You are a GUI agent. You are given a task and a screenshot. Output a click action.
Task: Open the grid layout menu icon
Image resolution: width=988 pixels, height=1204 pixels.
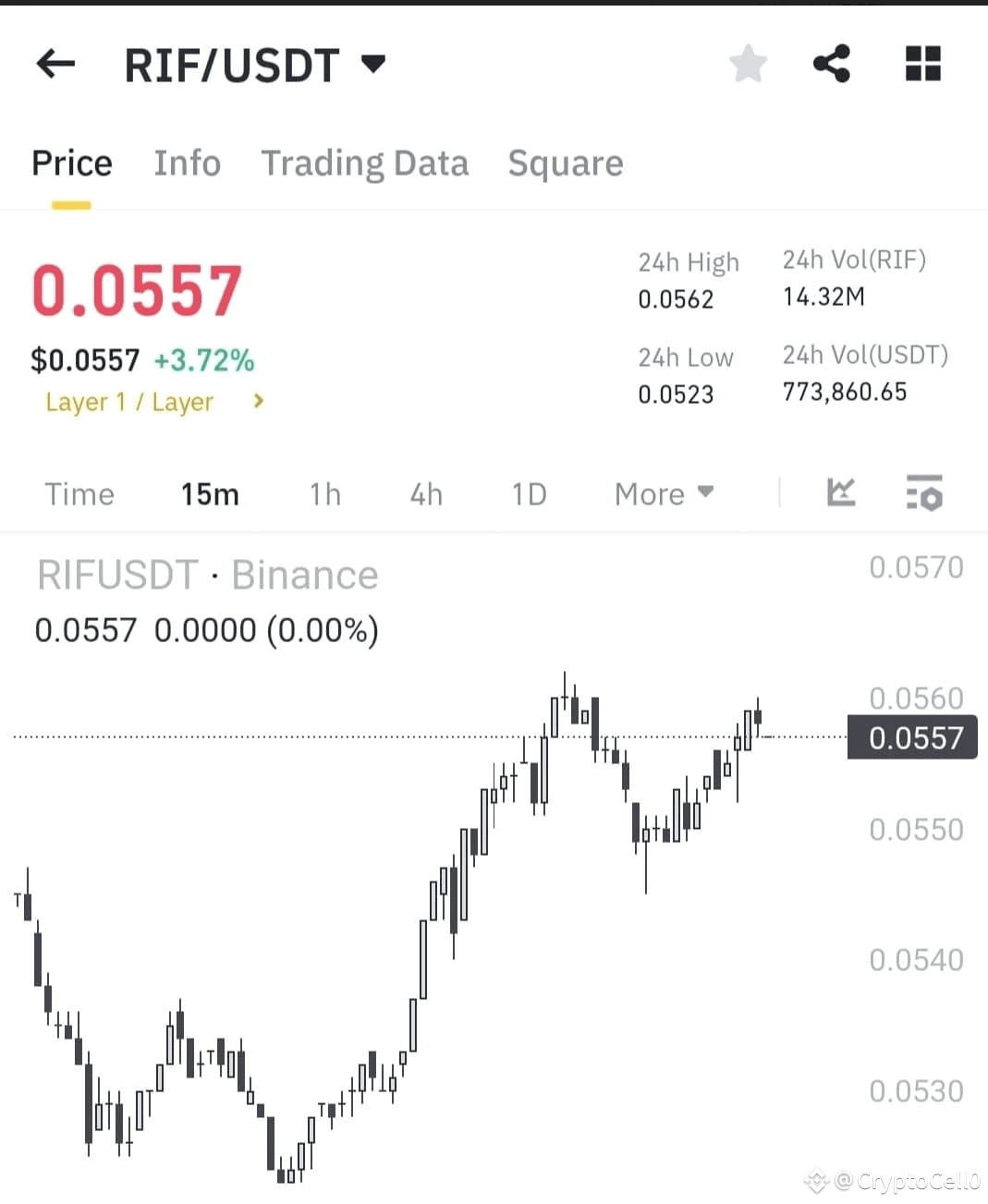[x=922, y=64]
